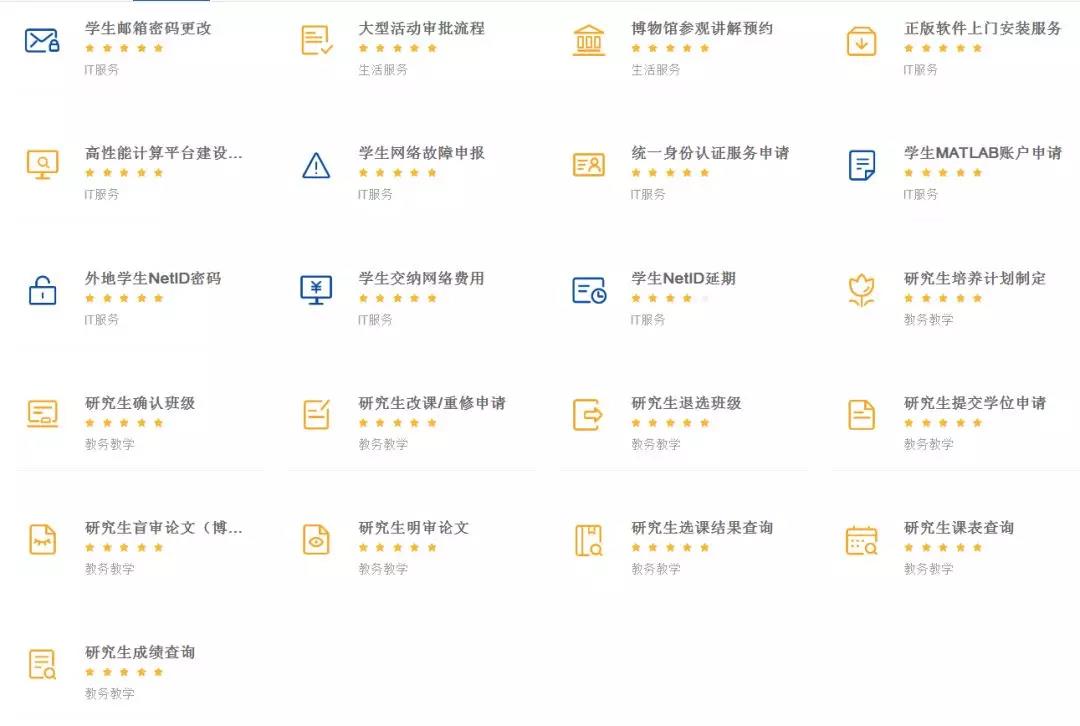Apply through 学生MATLAB账户申请

click(982, 154)
